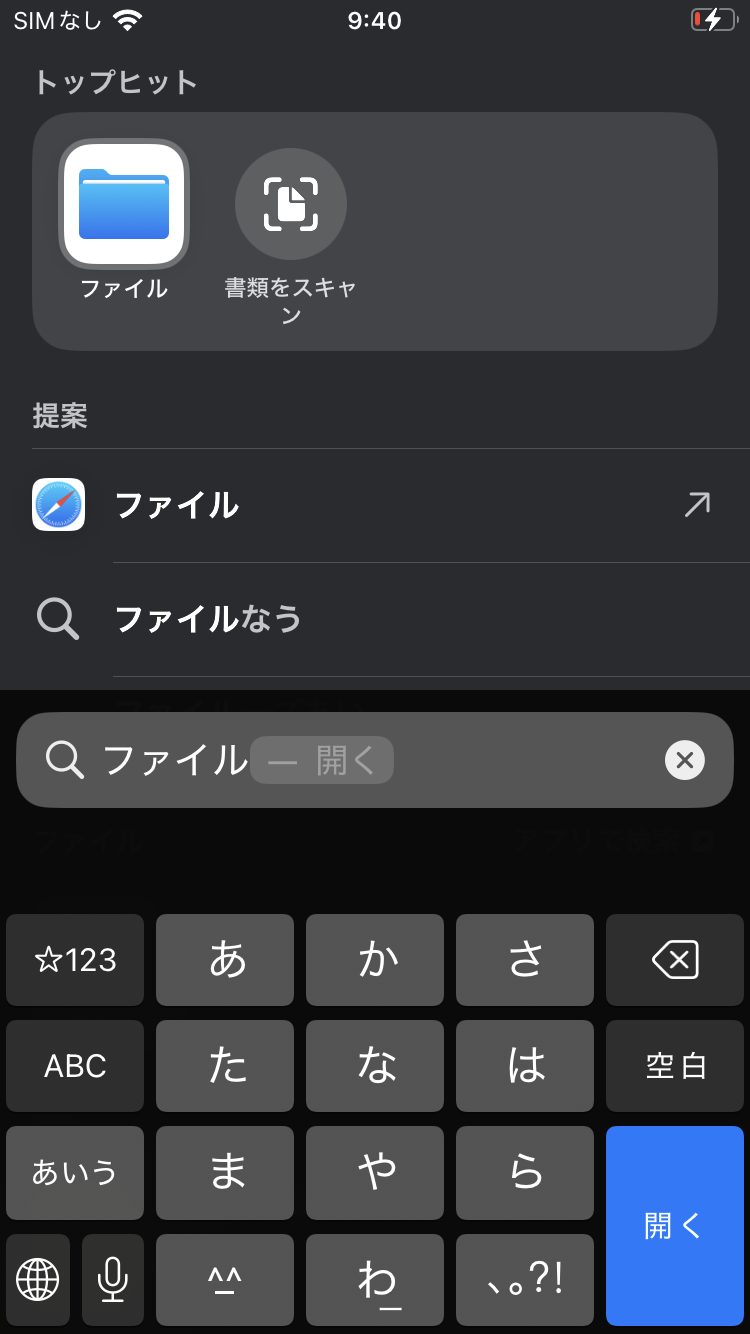Launch the 書類をスキャン shortcut
Screen dimensions: 750x1334
click(291, 205)
